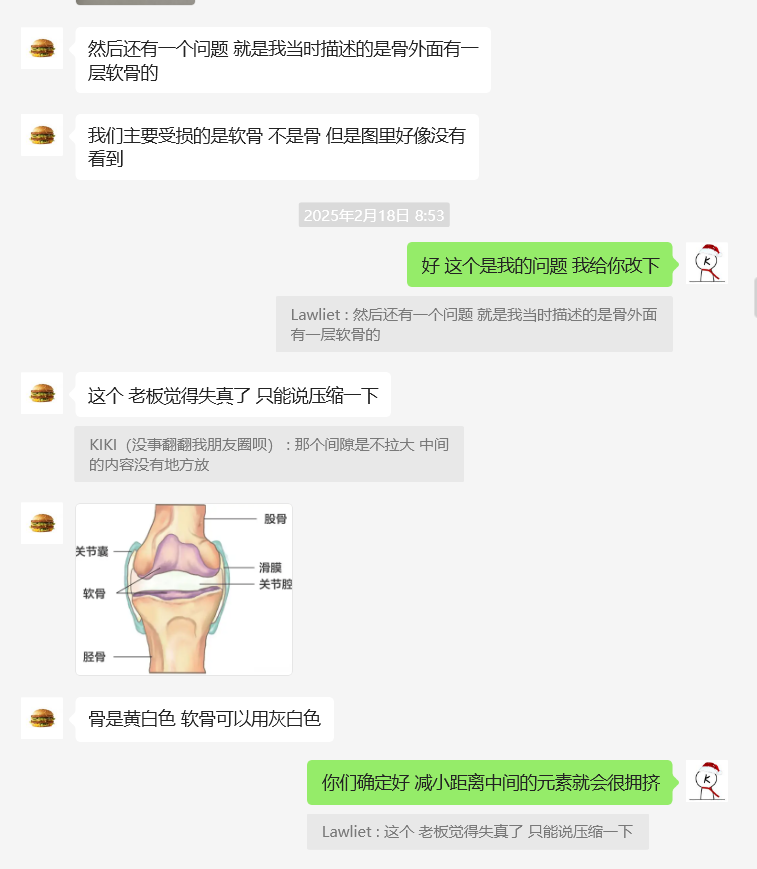Jump to quoted Lawliet message about 失真
The width and height of the screenshot is (757, 869).
tap(477, 831)
